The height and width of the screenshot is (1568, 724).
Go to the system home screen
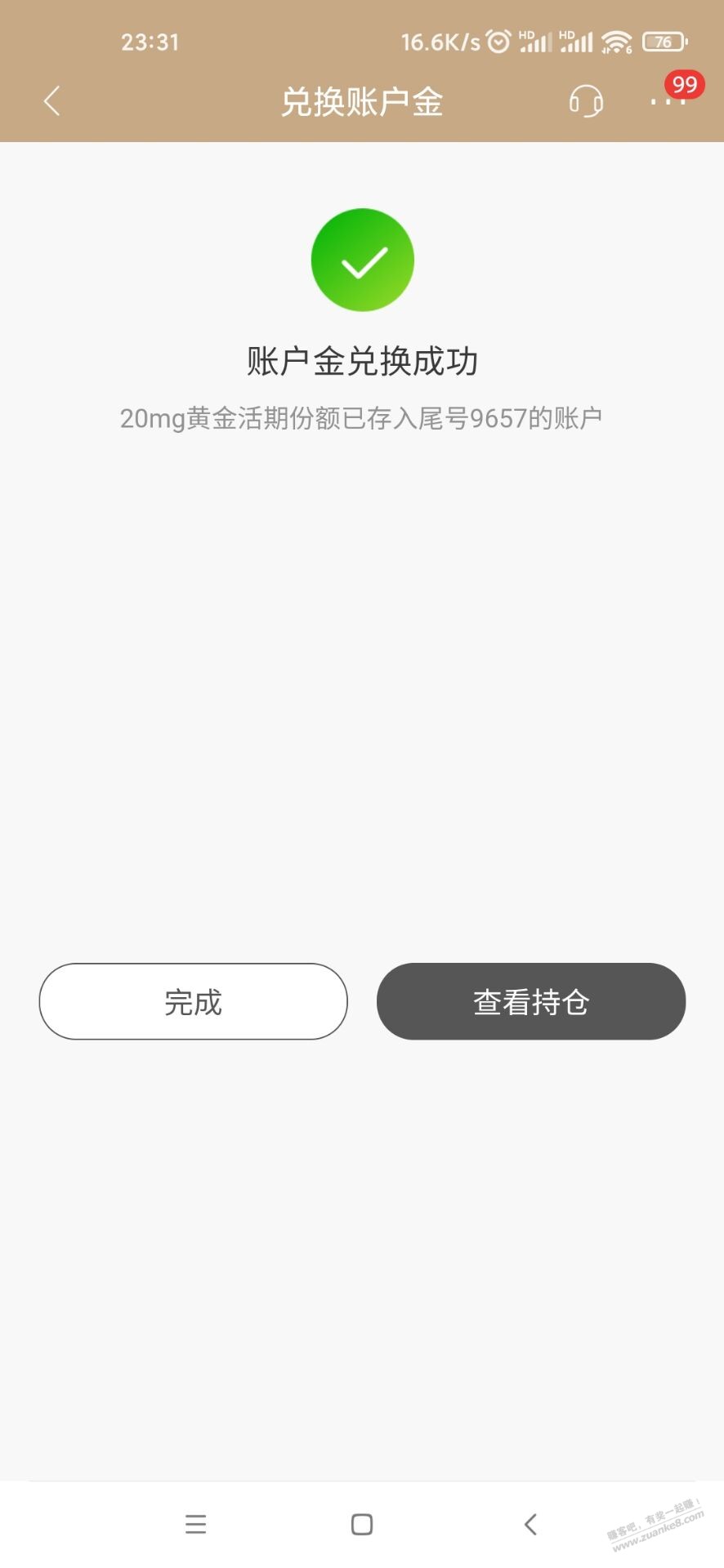[362, 1524]
